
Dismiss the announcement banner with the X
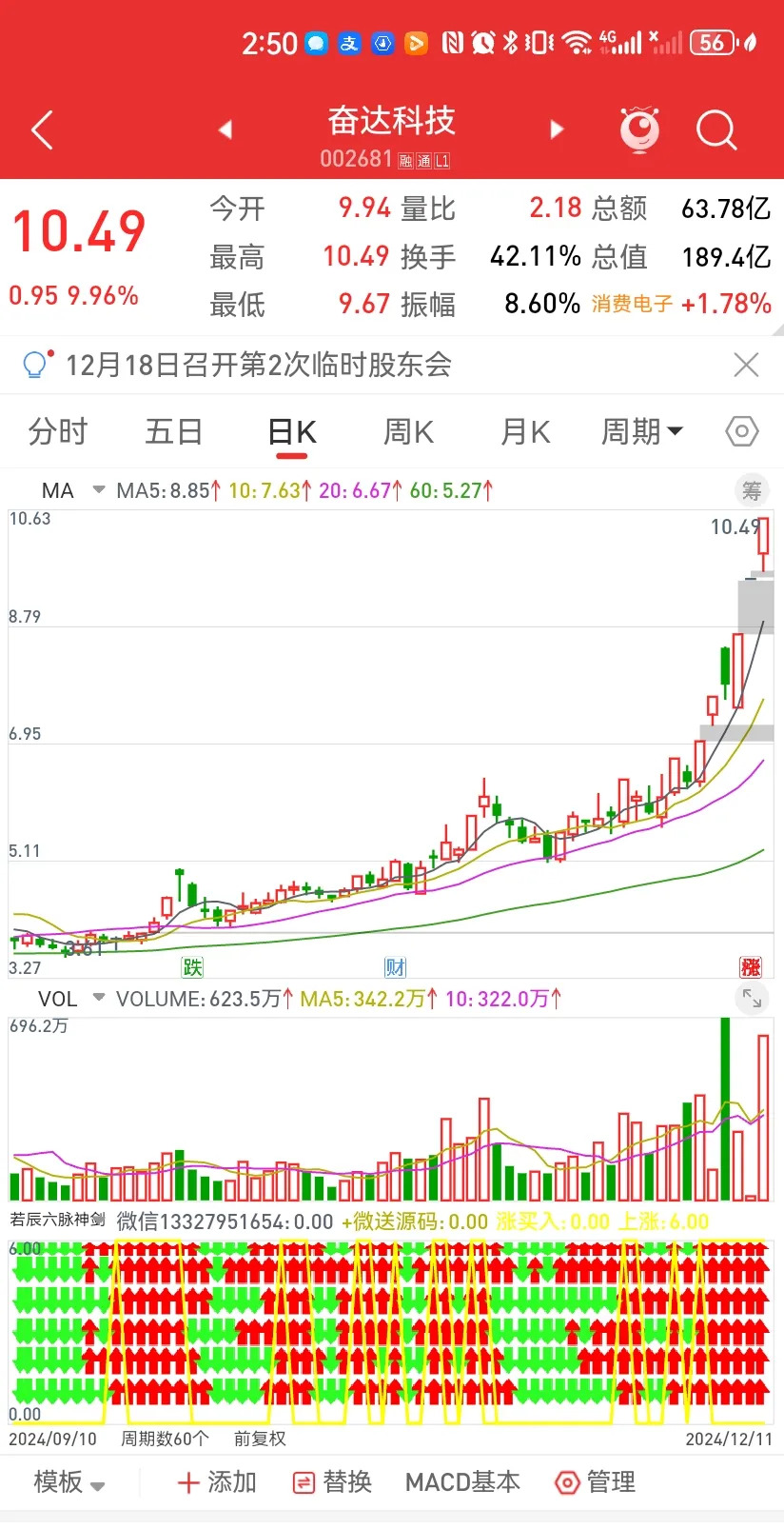746,365
